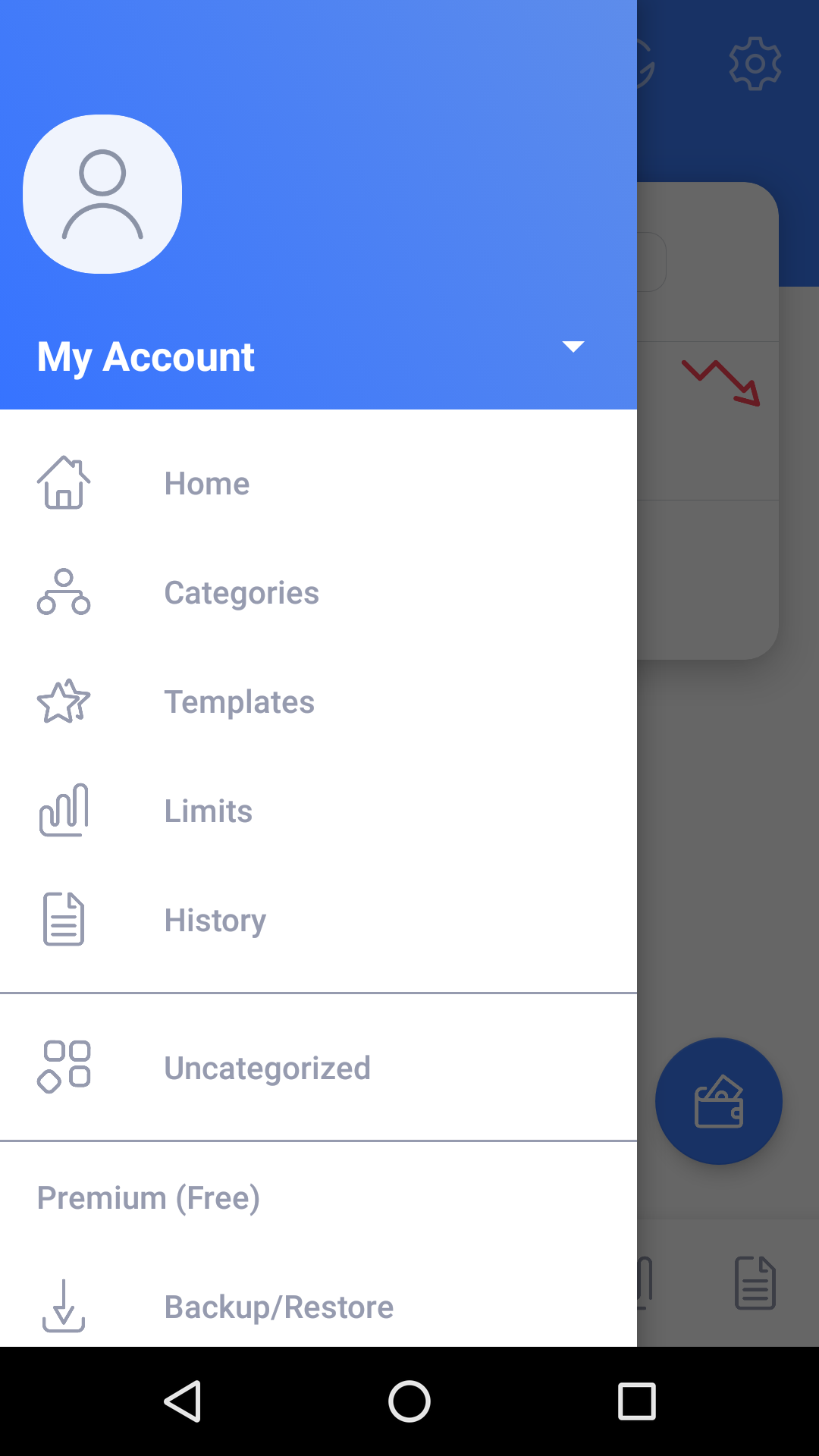Choose Templates from the navigation drawer
Image resolution: width=819 pixels, height=1456 pixels.
click(240, 701)
